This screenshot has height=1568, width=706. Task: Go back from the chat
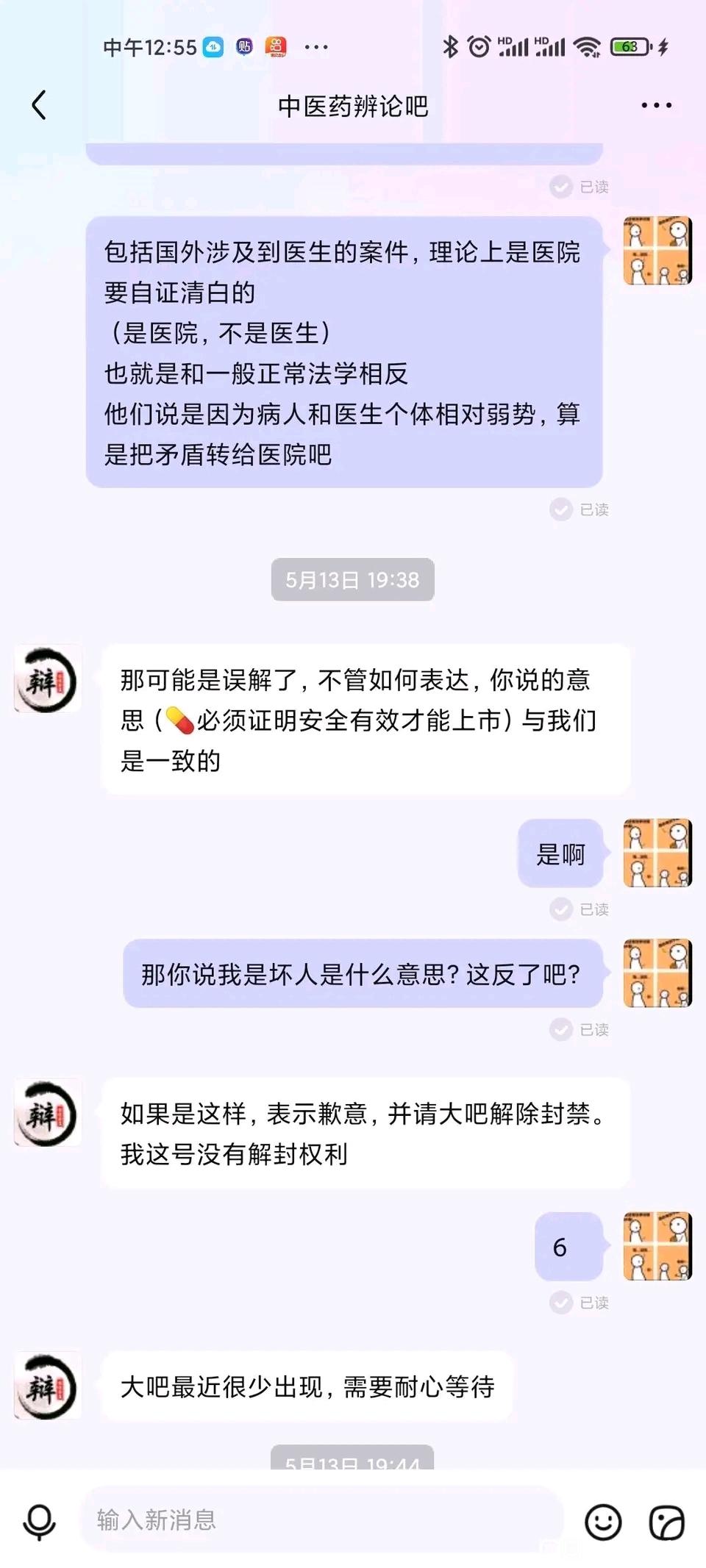pos(40,105)
